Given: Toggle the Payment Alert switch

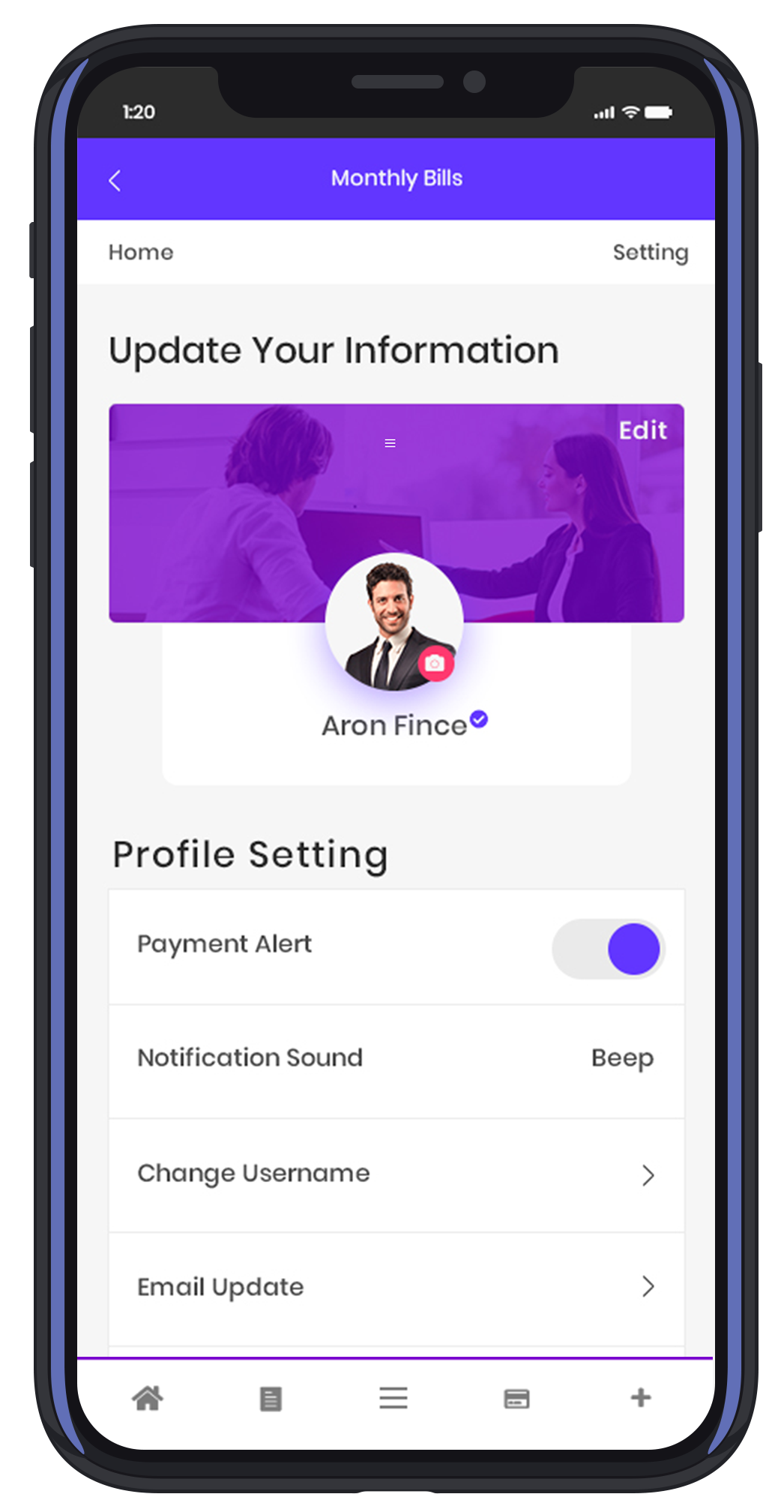Looking at the screenshot, I should tap(609, 949).
